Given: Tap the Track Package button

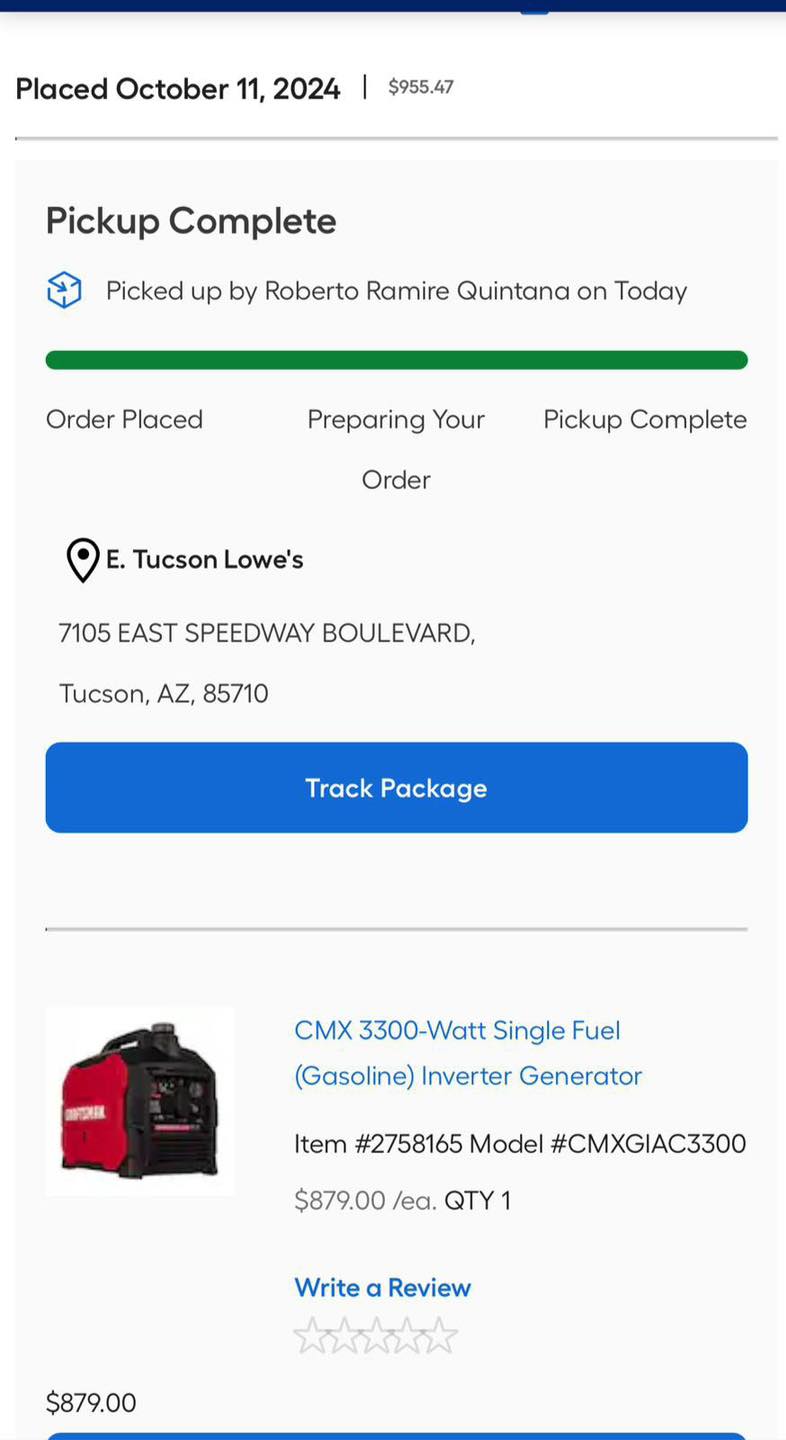Looking at the screenshot, I should [x=396, y=787].
